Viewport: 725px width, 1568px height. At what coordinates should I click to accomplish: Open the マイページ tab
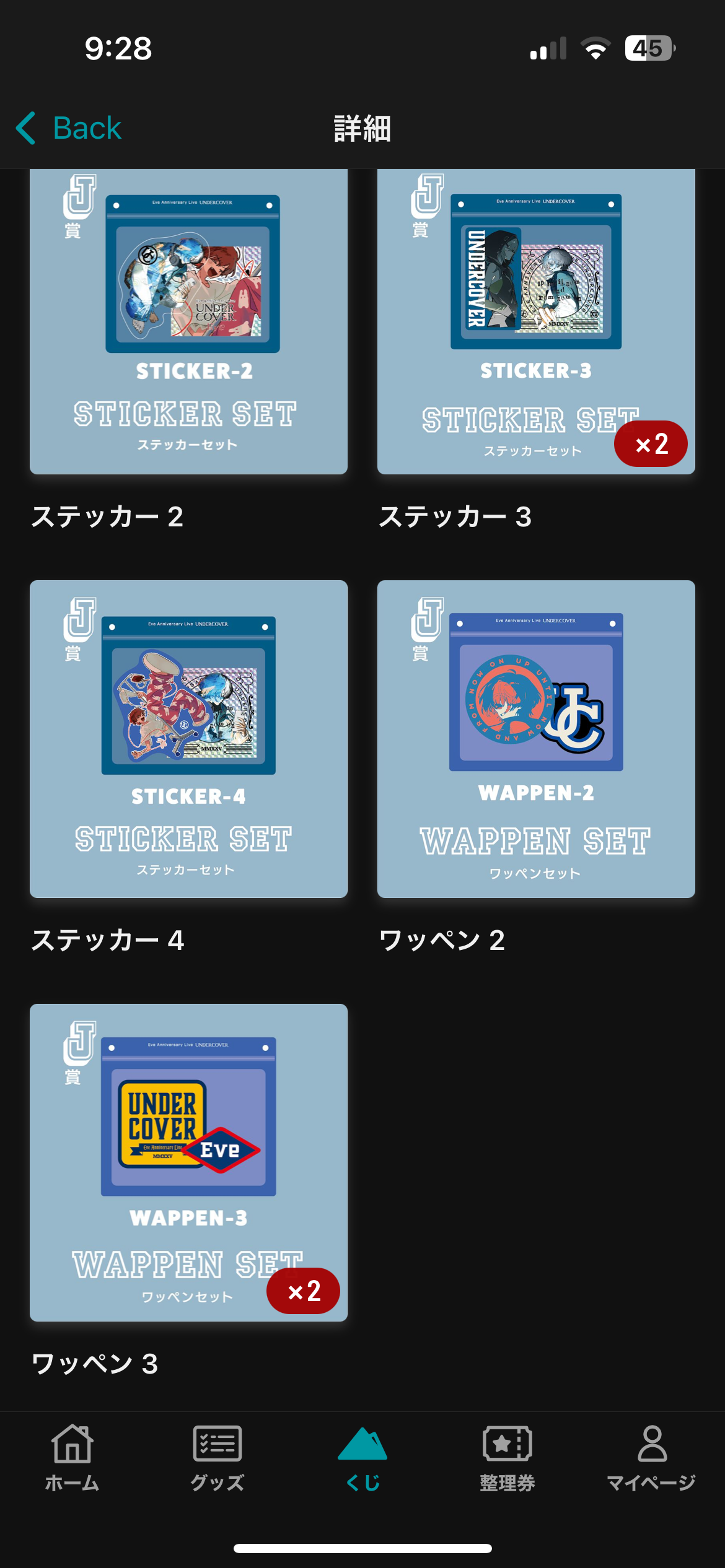click(652, 1458)
